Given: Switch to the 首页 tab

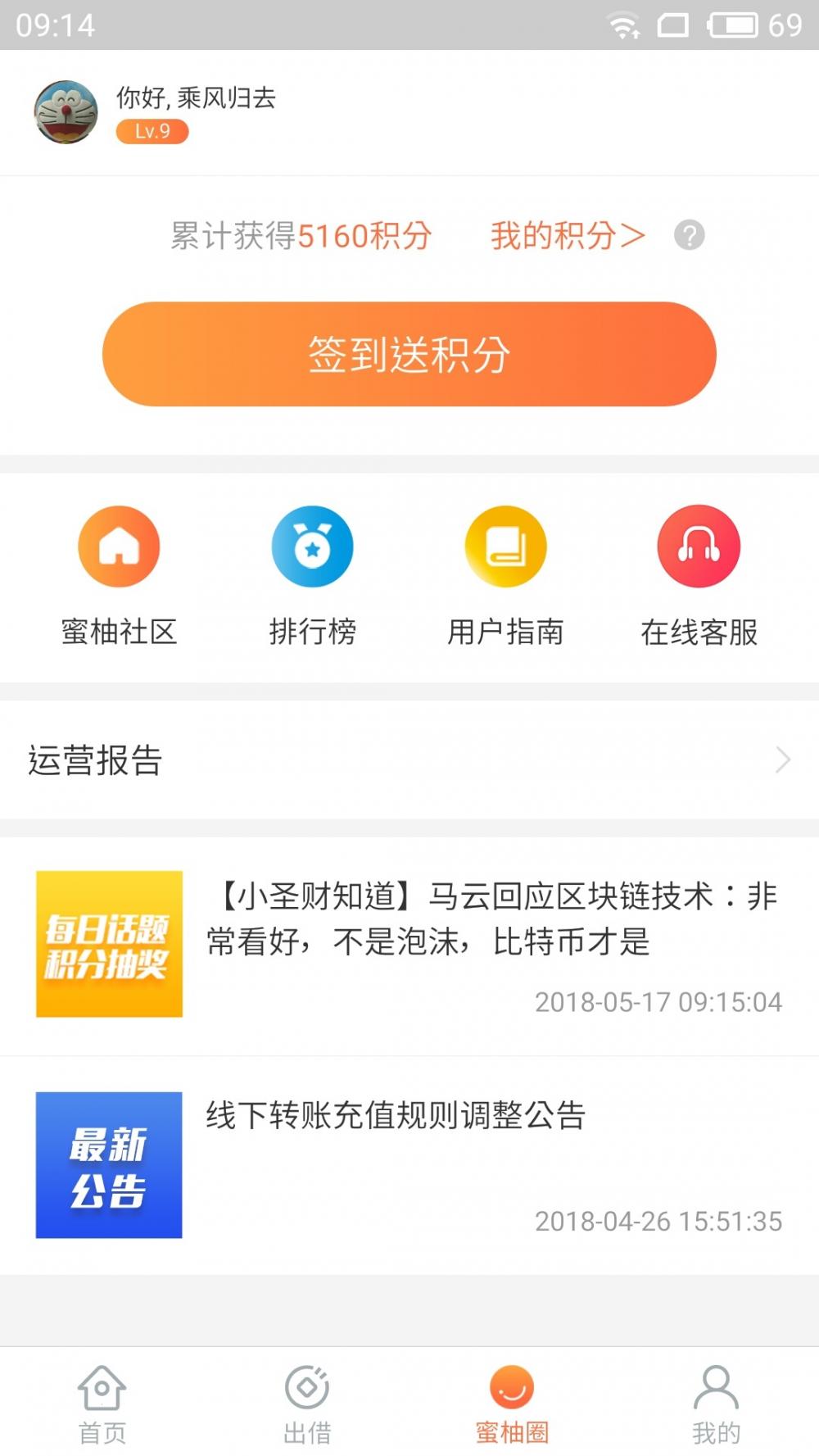Looking at the screenshot, I should coord(102,1403).
